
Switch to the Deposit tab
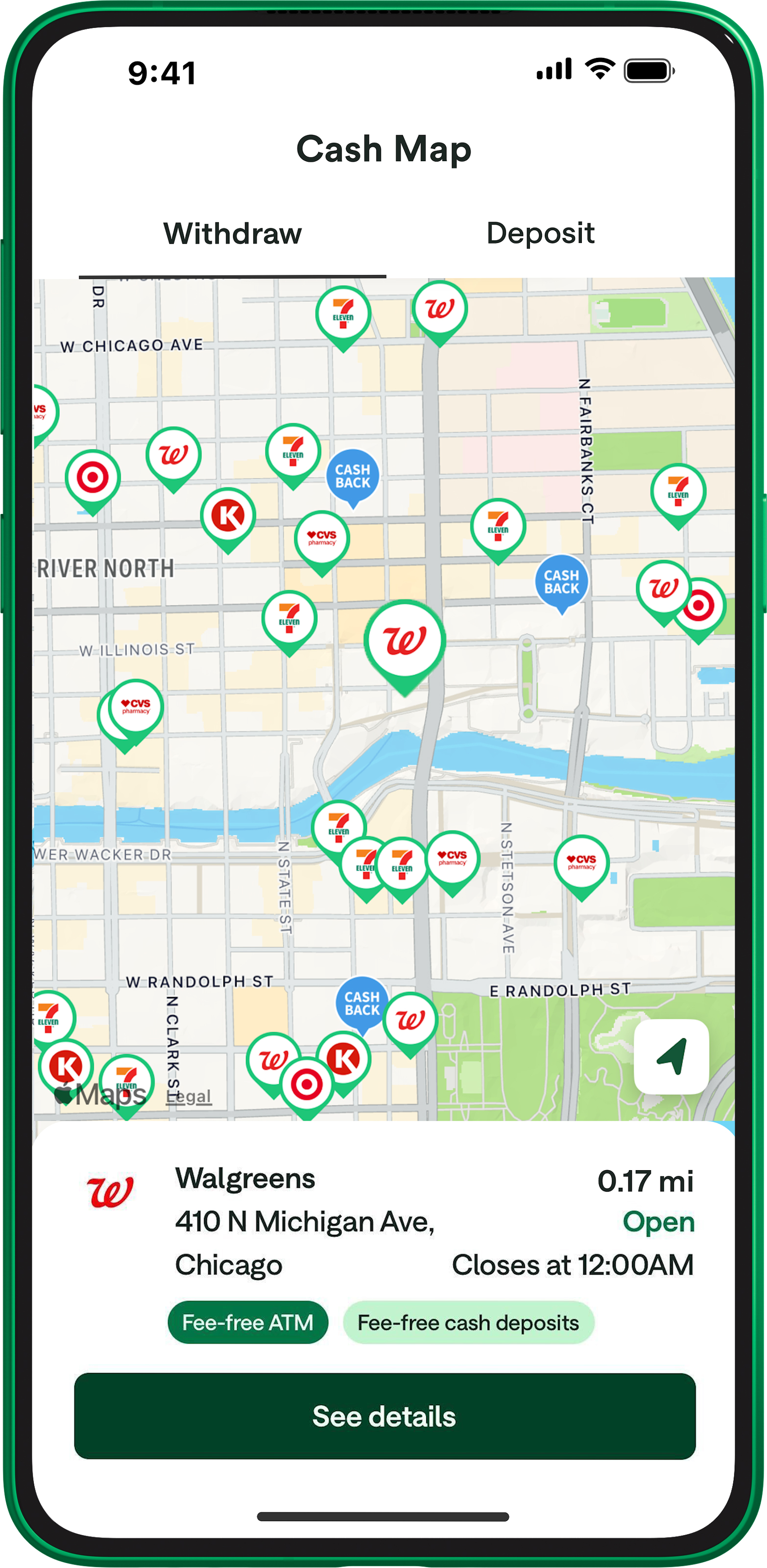[540, 234]
